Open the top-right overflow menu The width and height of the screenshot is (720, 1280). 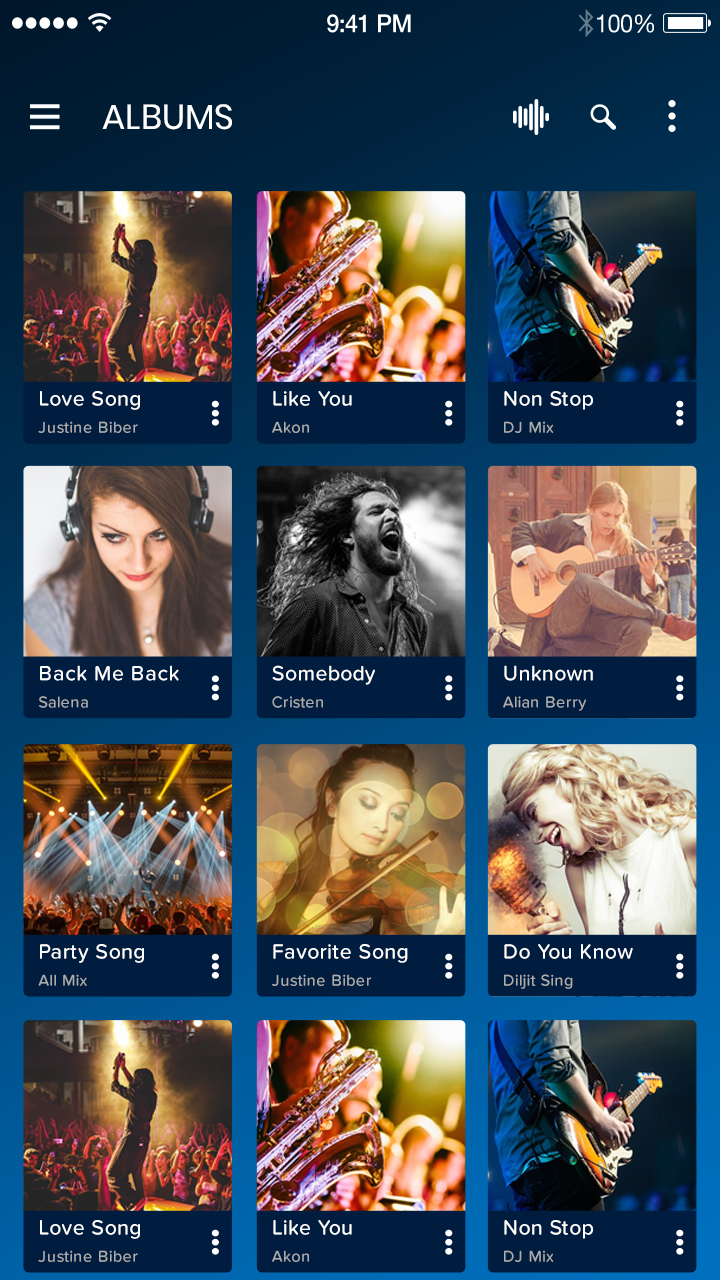[672, 117]
